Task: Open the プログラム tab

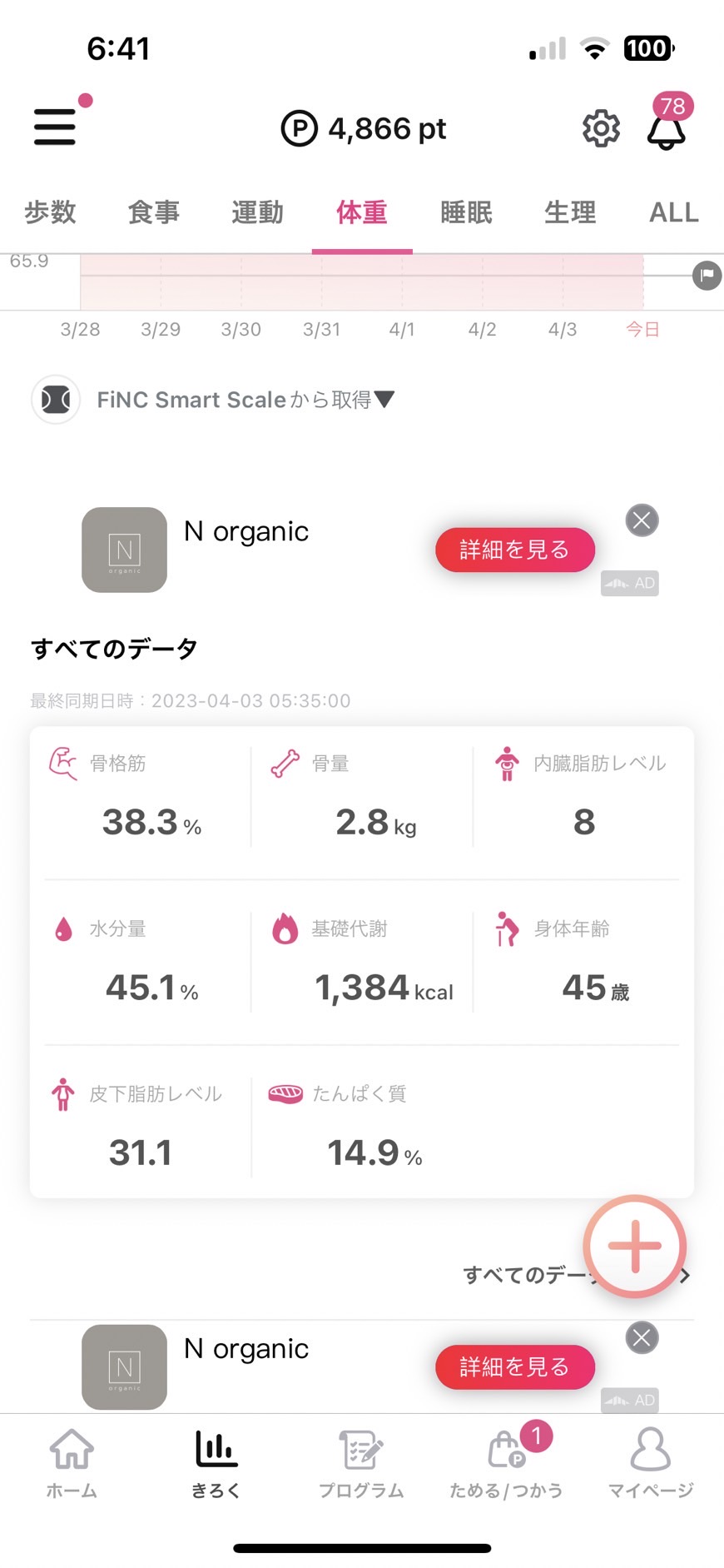Action: tap(361, 1463)
